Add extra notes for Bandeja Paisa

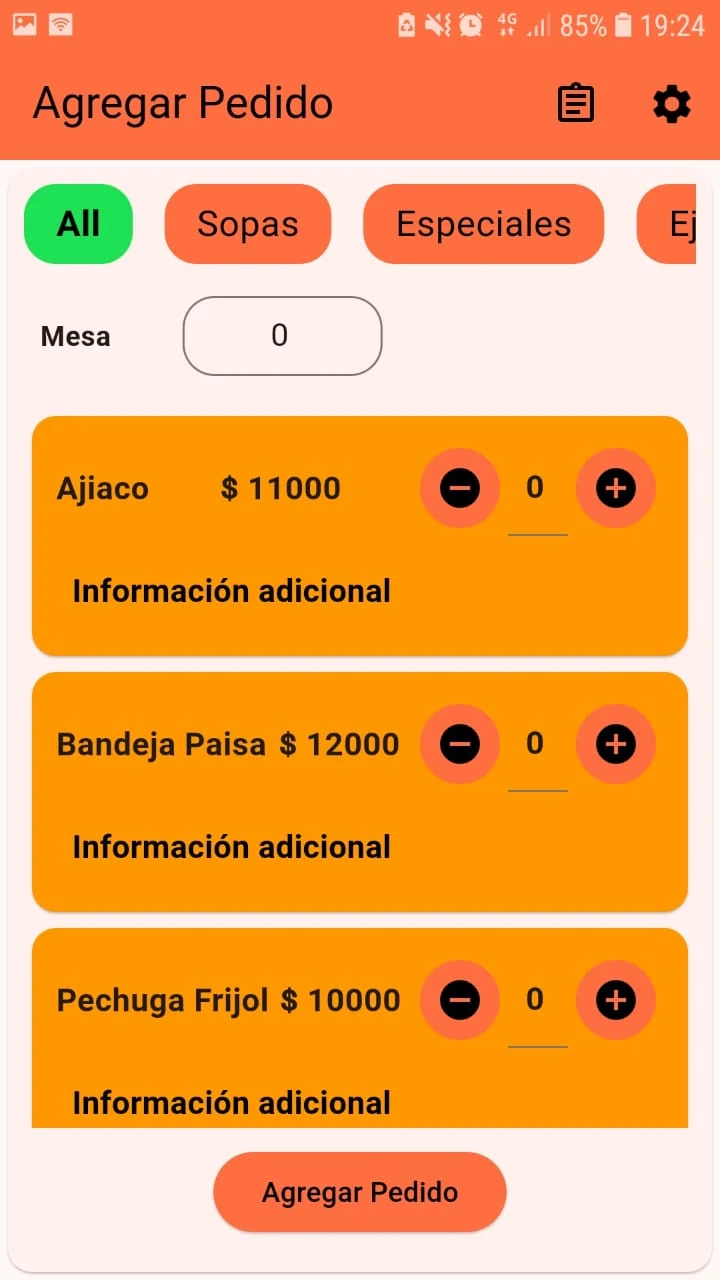tap(232, 847)
